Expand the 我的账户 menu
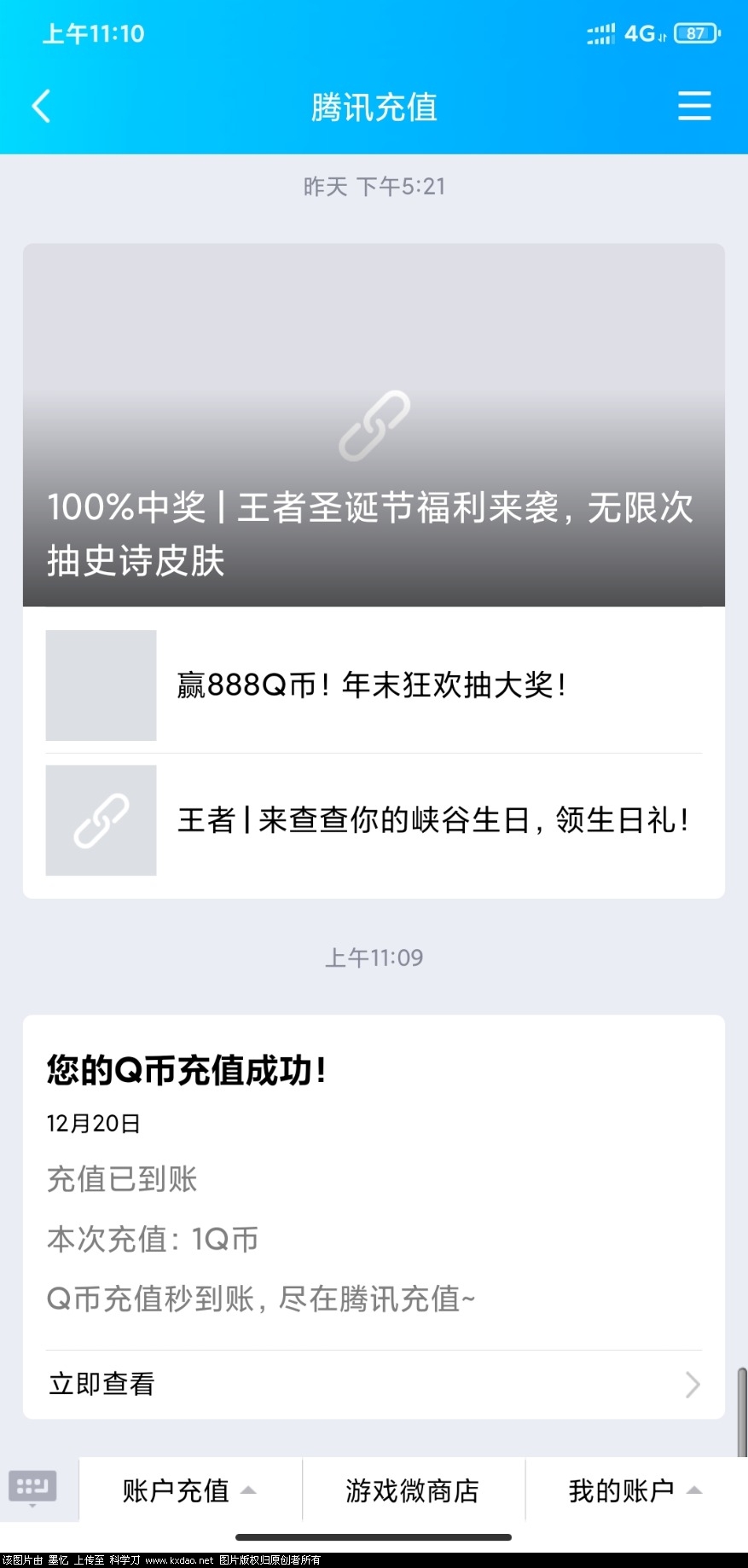Screen dimensions: 748x1568 point(635,1490)
